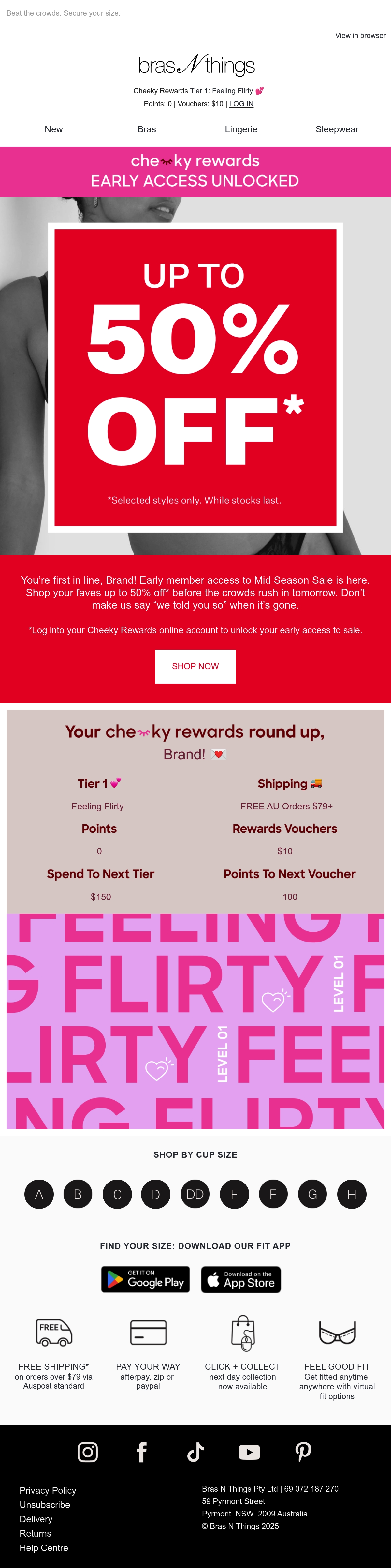Screen dimensions: 391x1568
Task: Go to the New category
Action: [53, 129]
